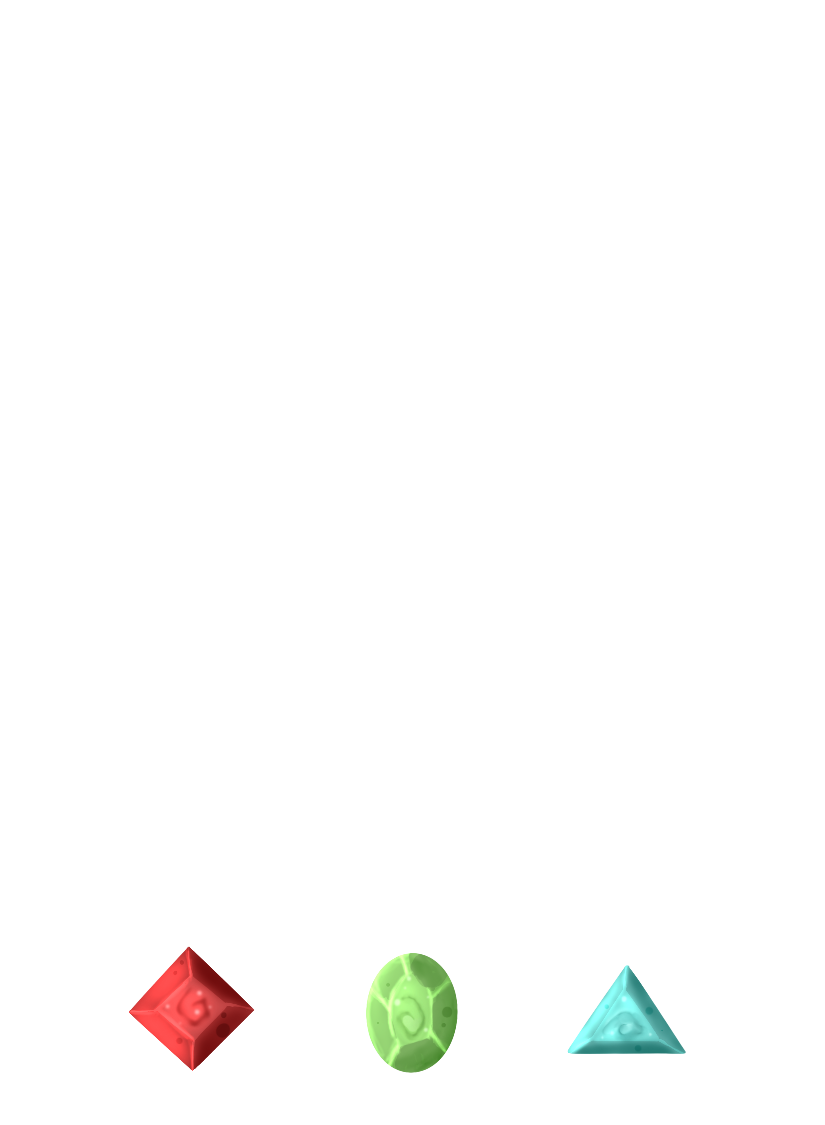The height and width of the screenshot is (1125, 825).
Task: Select the green oval gem
Action: click(412, 1012)
